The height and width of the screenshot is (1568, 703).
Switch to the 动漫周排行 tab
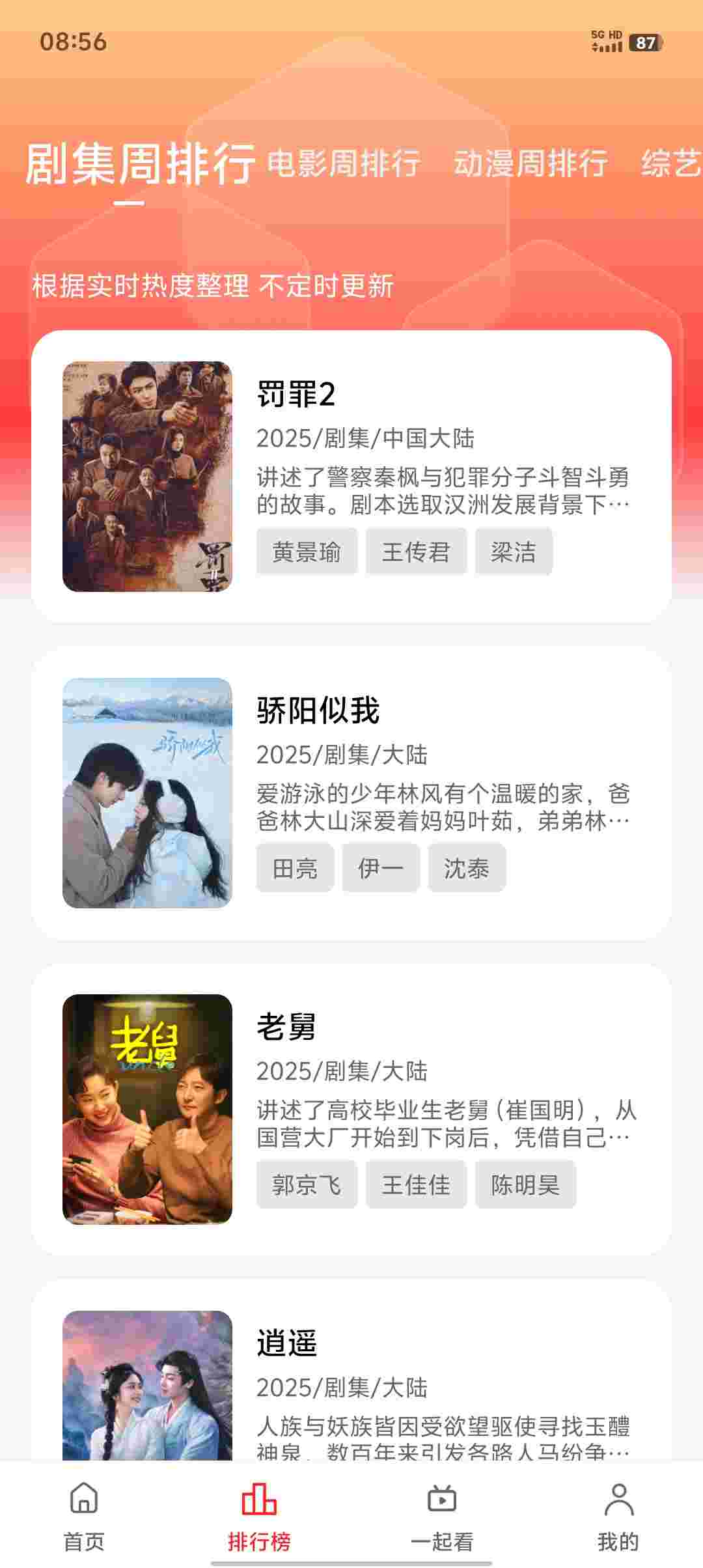click(x=531, y=163)
